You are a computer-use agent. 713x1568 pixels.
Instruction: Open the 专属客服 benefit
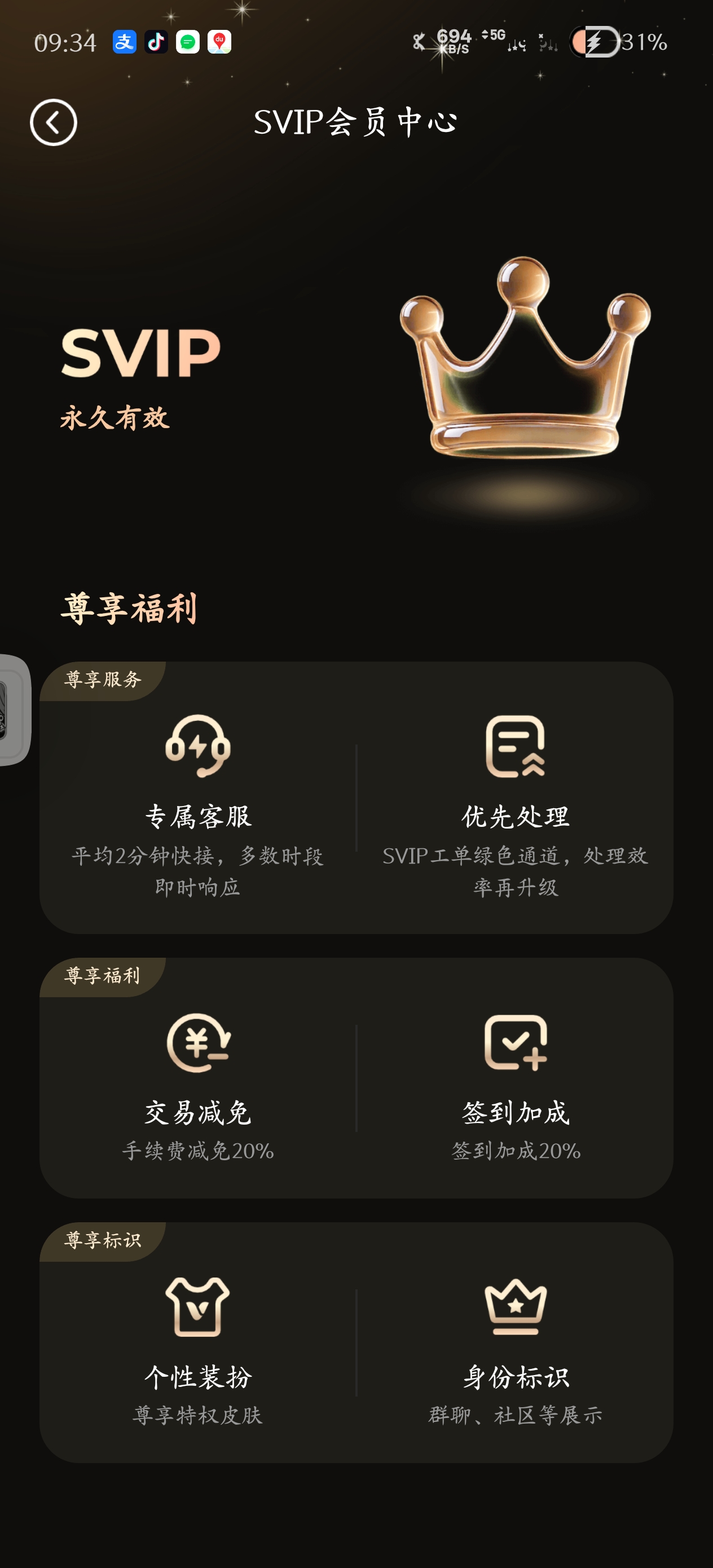(x=198, y=804)
